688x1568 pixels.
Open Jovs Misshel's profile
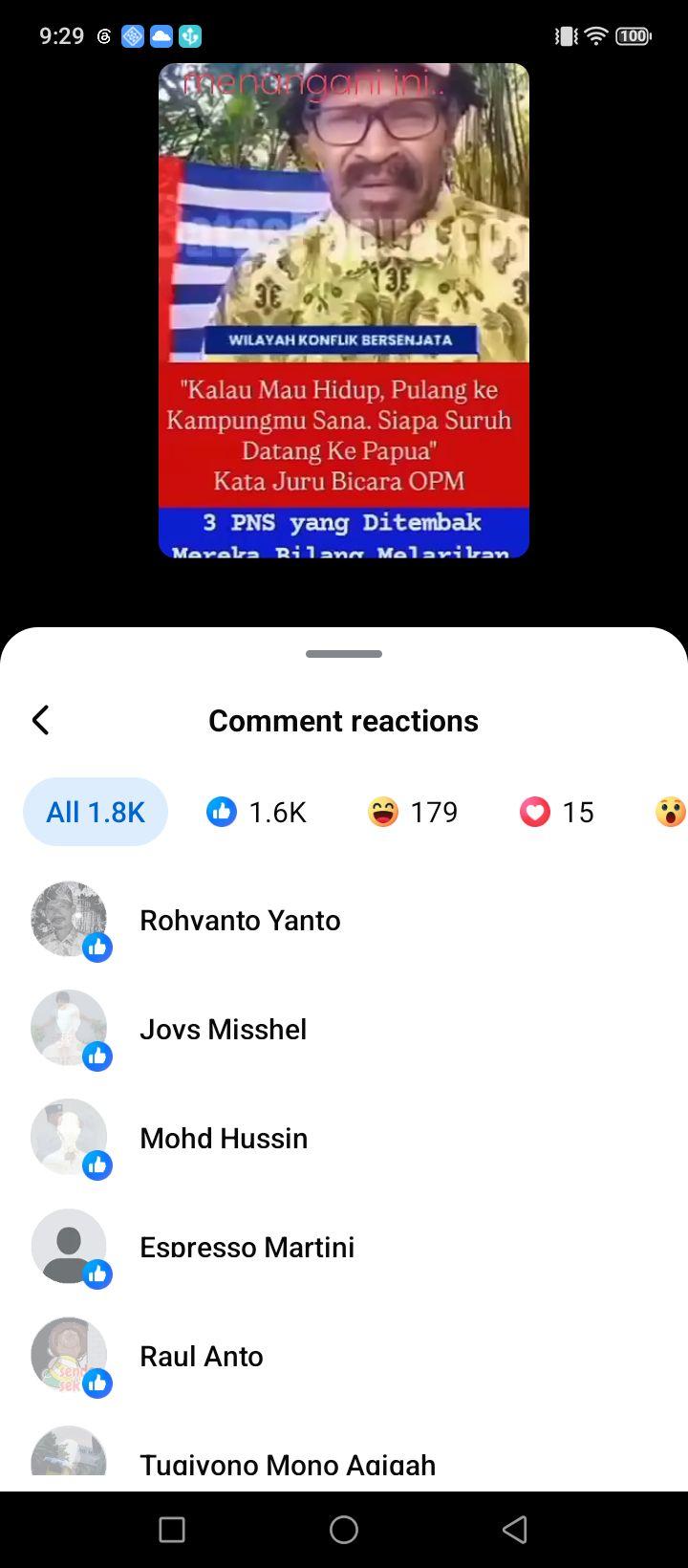(x=344, y=1029)
